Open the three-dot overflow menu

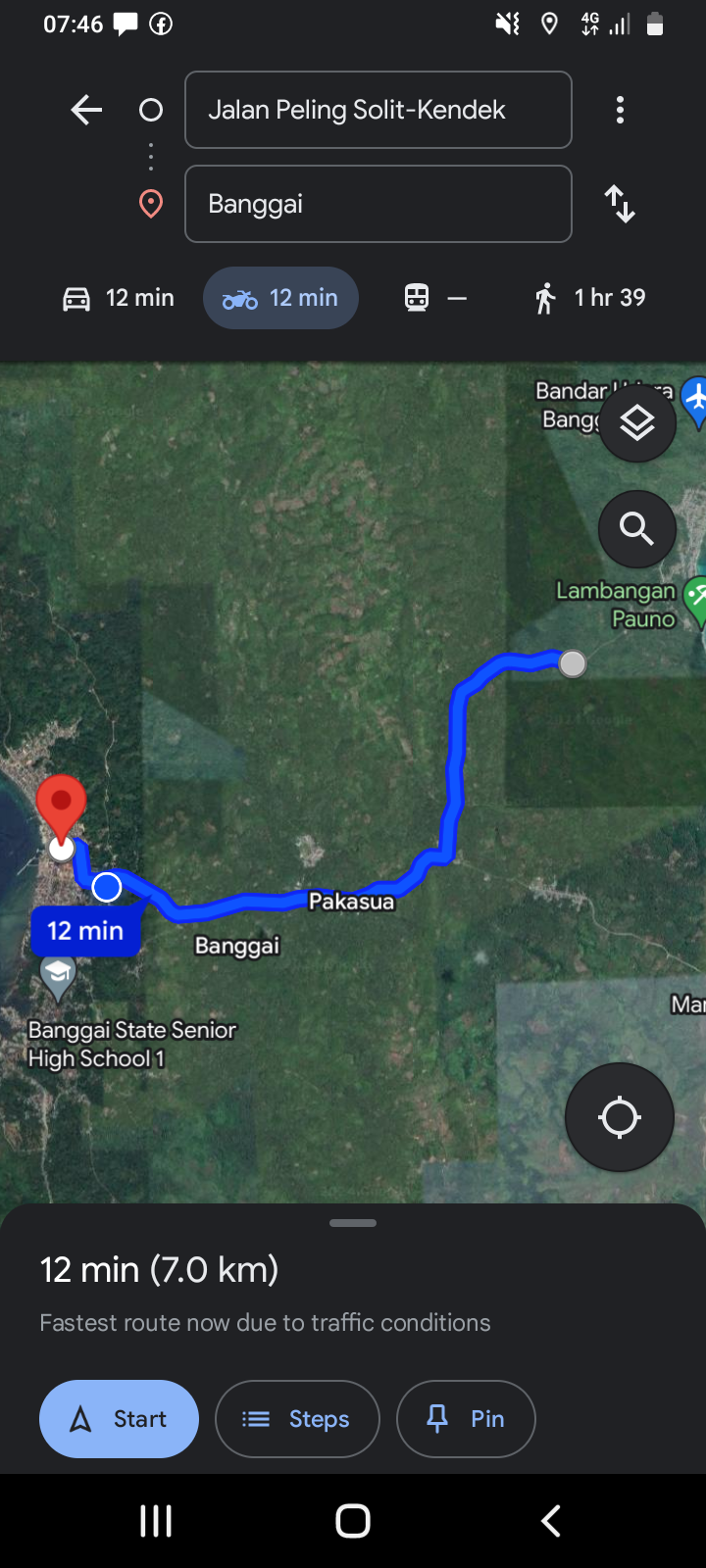tap(620, 110)
